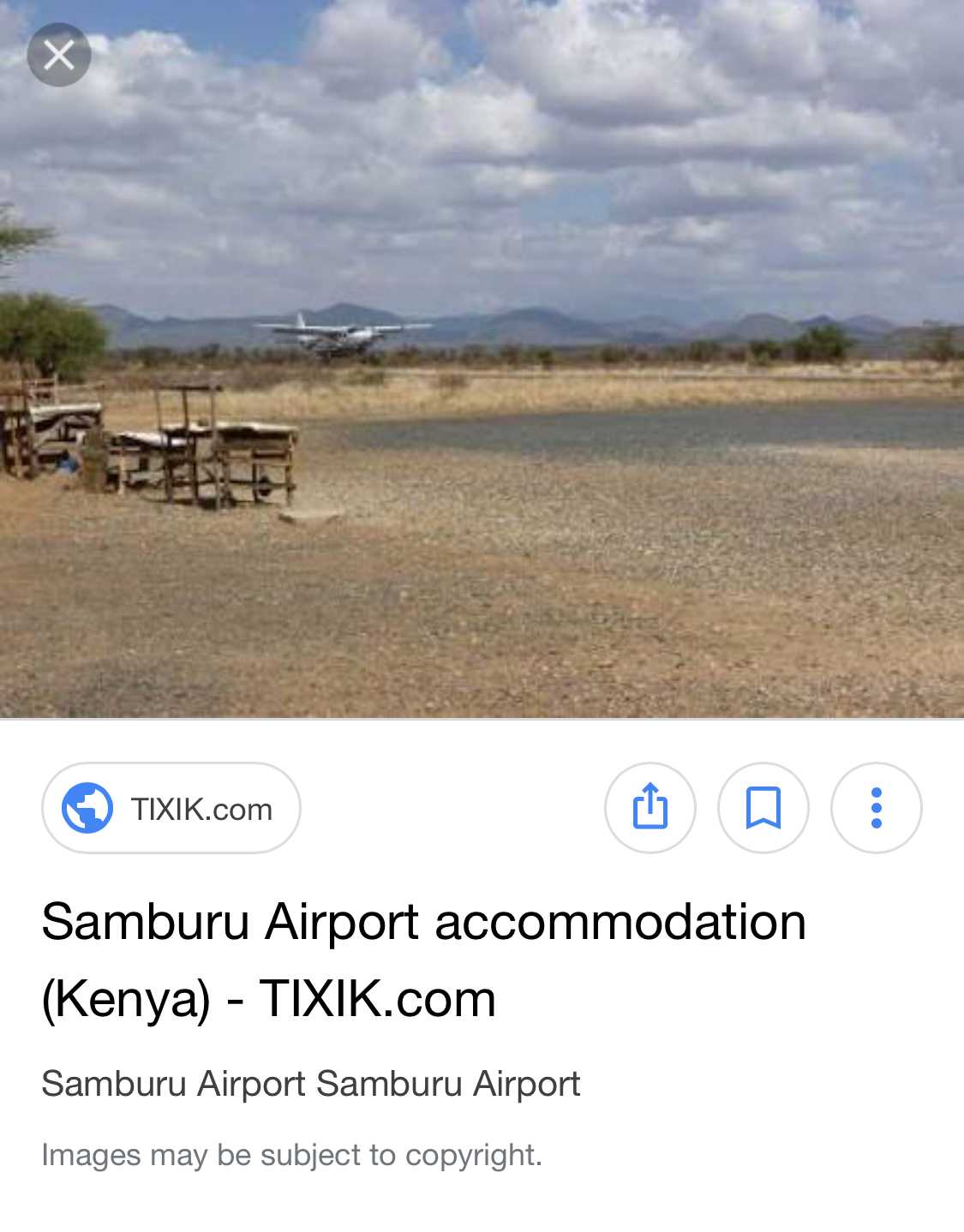
Task: Close the image viewer
Action: pos(58,56)
